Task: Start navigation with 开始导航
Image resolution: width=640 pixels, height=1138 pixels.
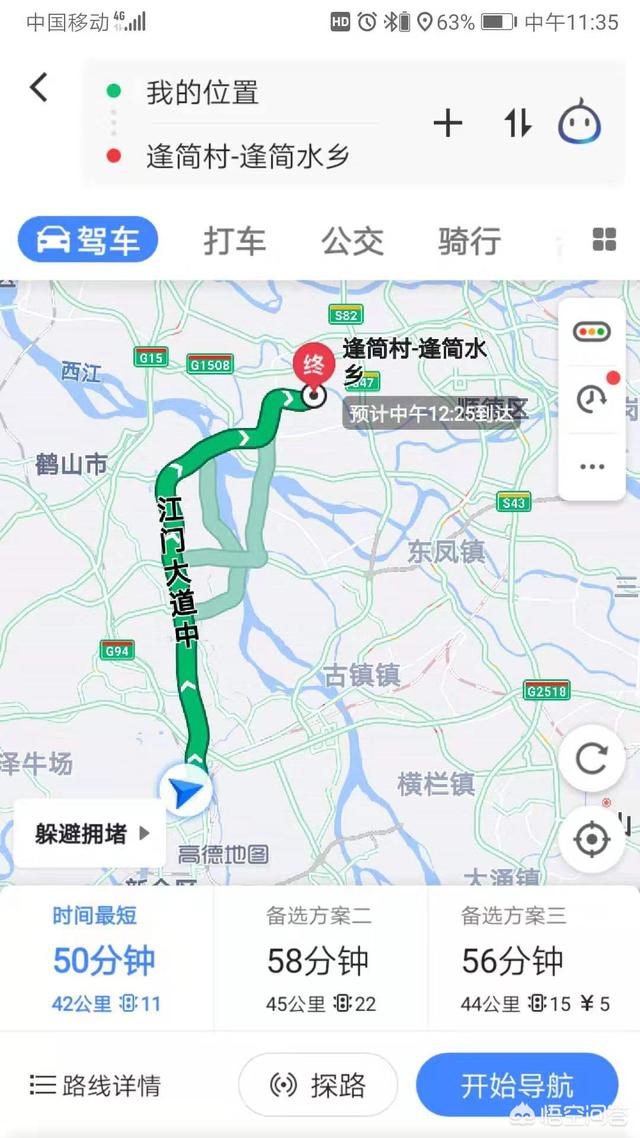Action: pyautogui.click(x=517, y=1085)
